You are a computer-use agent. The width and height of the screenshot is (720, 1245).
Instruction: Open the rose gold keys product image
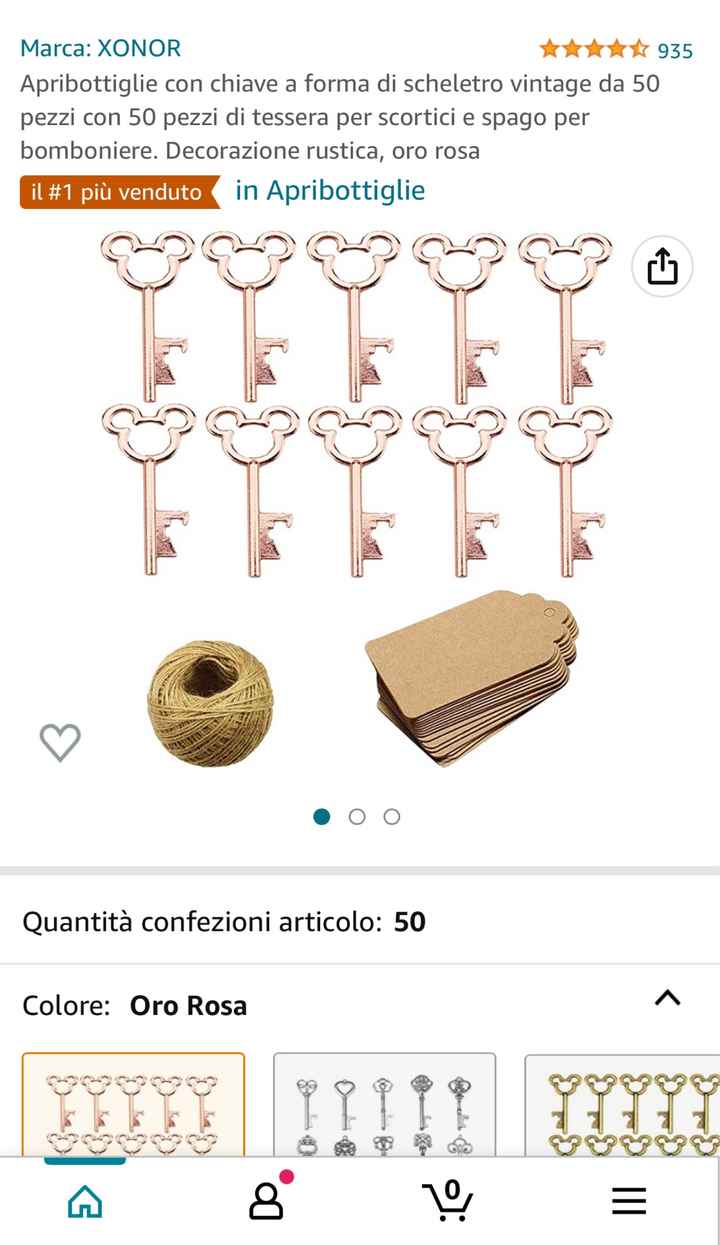pos(356,500)
